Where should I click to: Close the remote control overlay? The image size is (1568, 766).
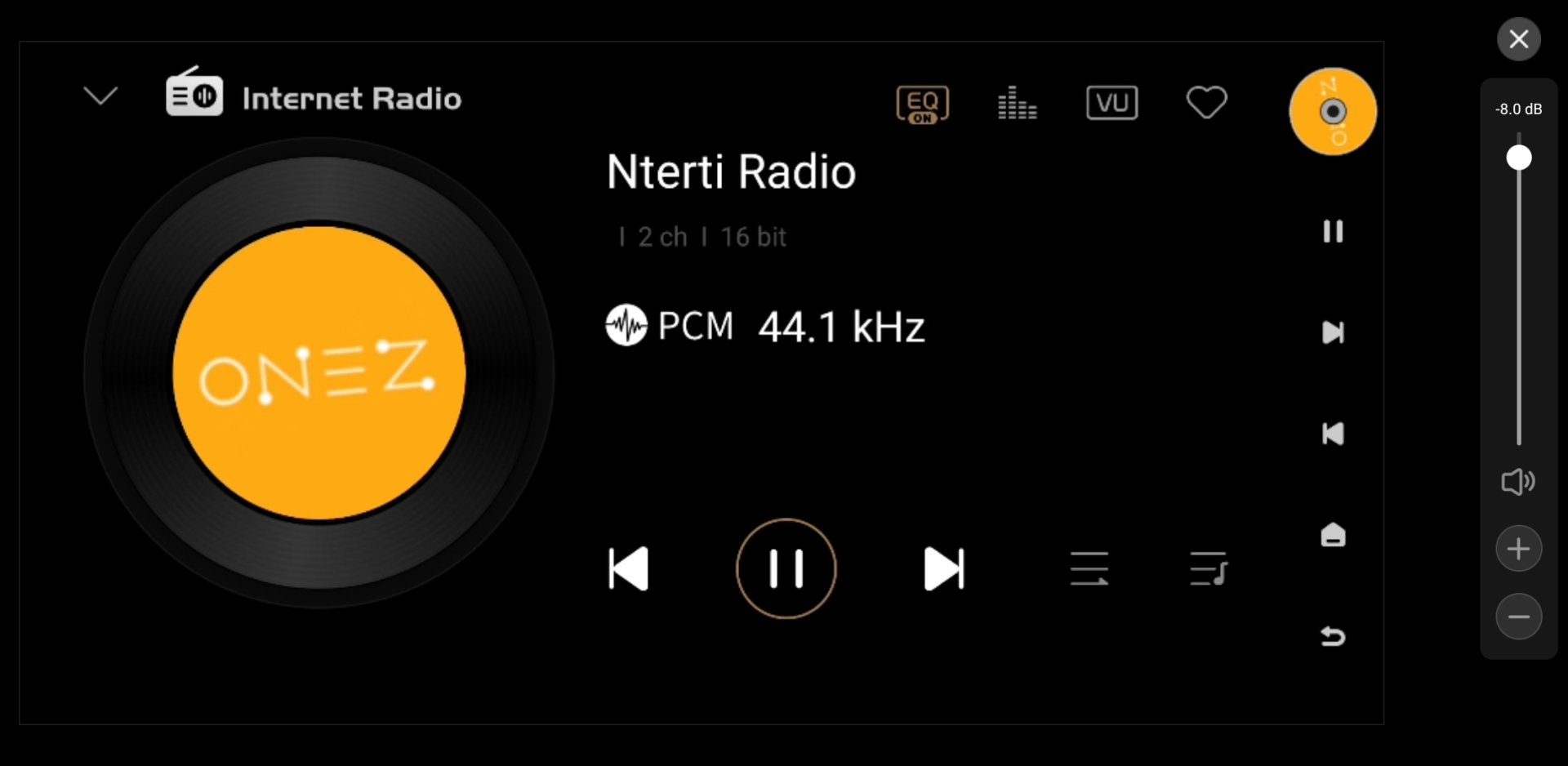[x=1518, y=39]
